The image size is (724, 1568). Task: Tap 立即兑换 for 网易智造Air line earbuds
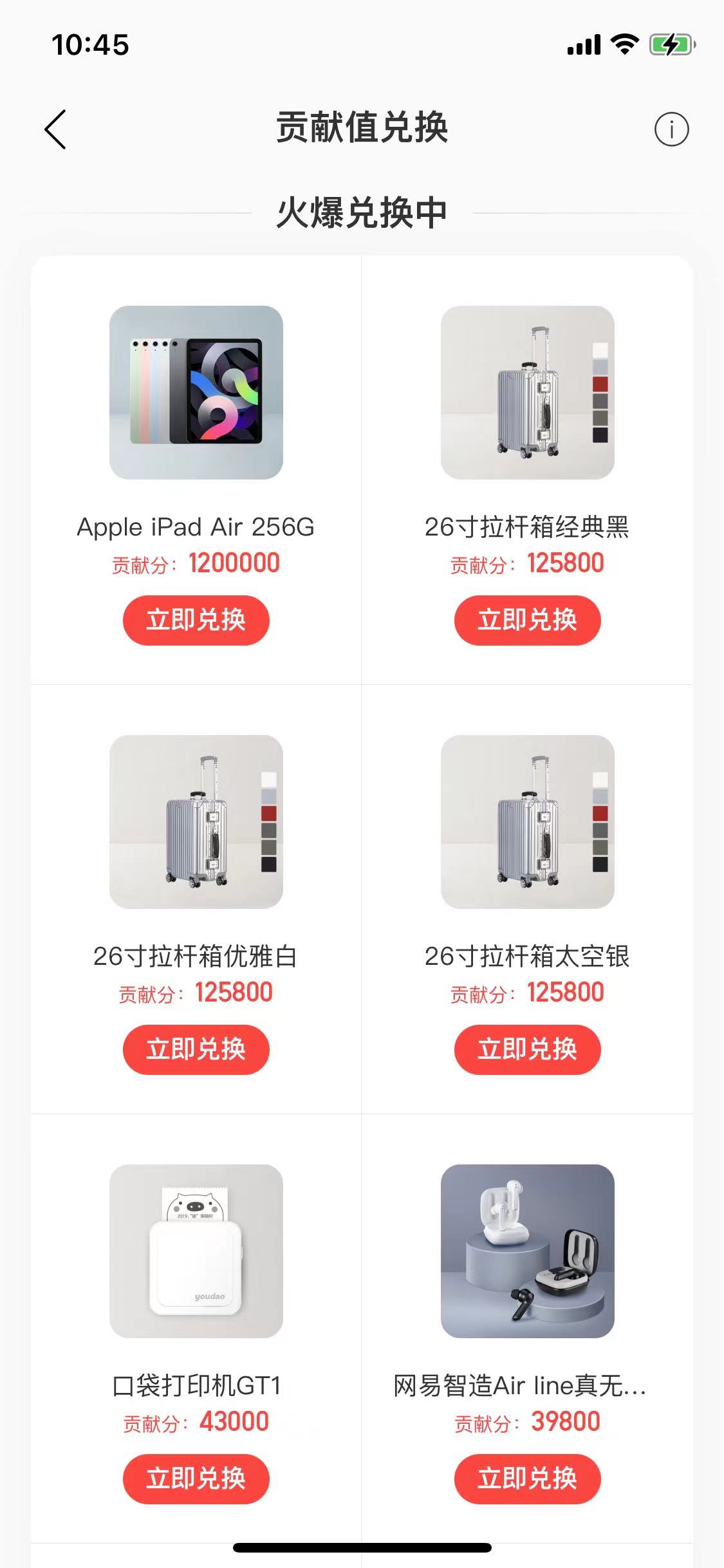pos(527,1479)
